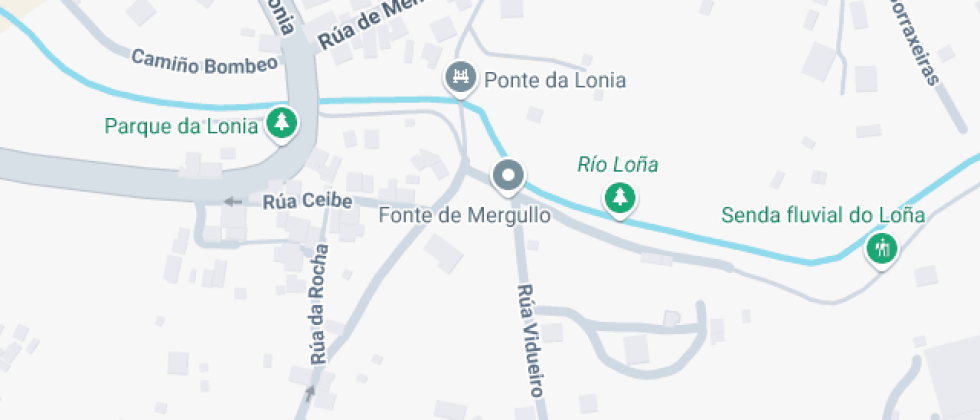
Task: Tap the Fonte de Mergullo location pin
Action: pyautogui.click(x=509, y=177)
